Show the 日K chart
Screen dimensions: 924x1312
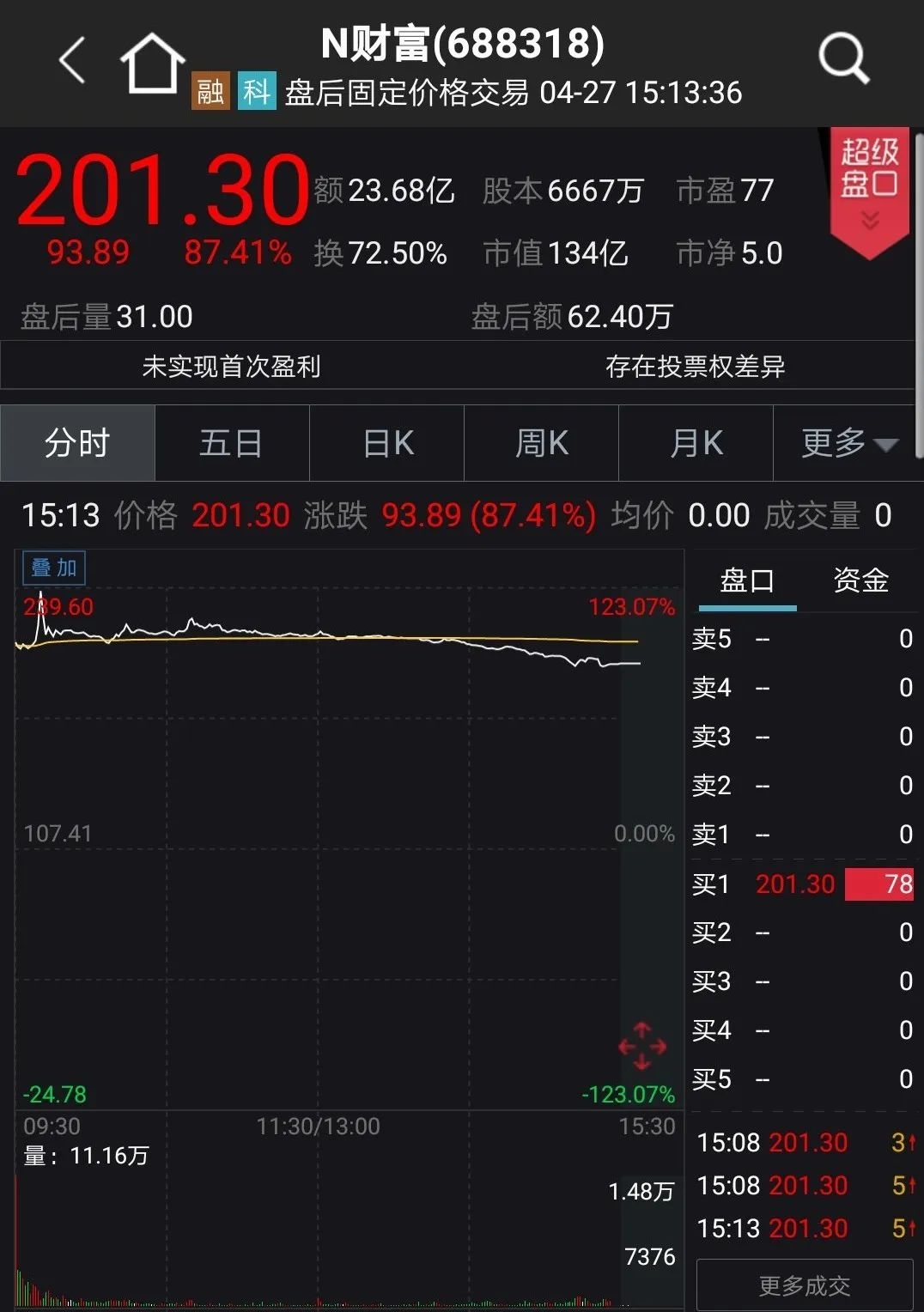388,443
